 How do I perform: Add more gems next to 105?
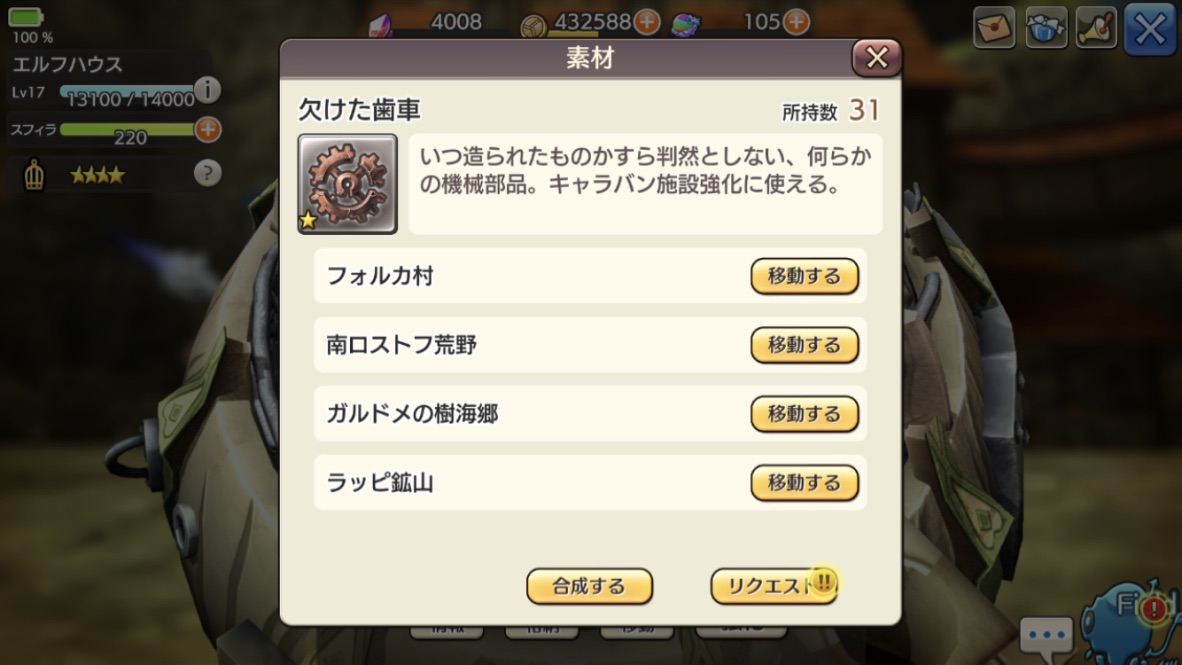pyautogui.click(x=796, y=22)
